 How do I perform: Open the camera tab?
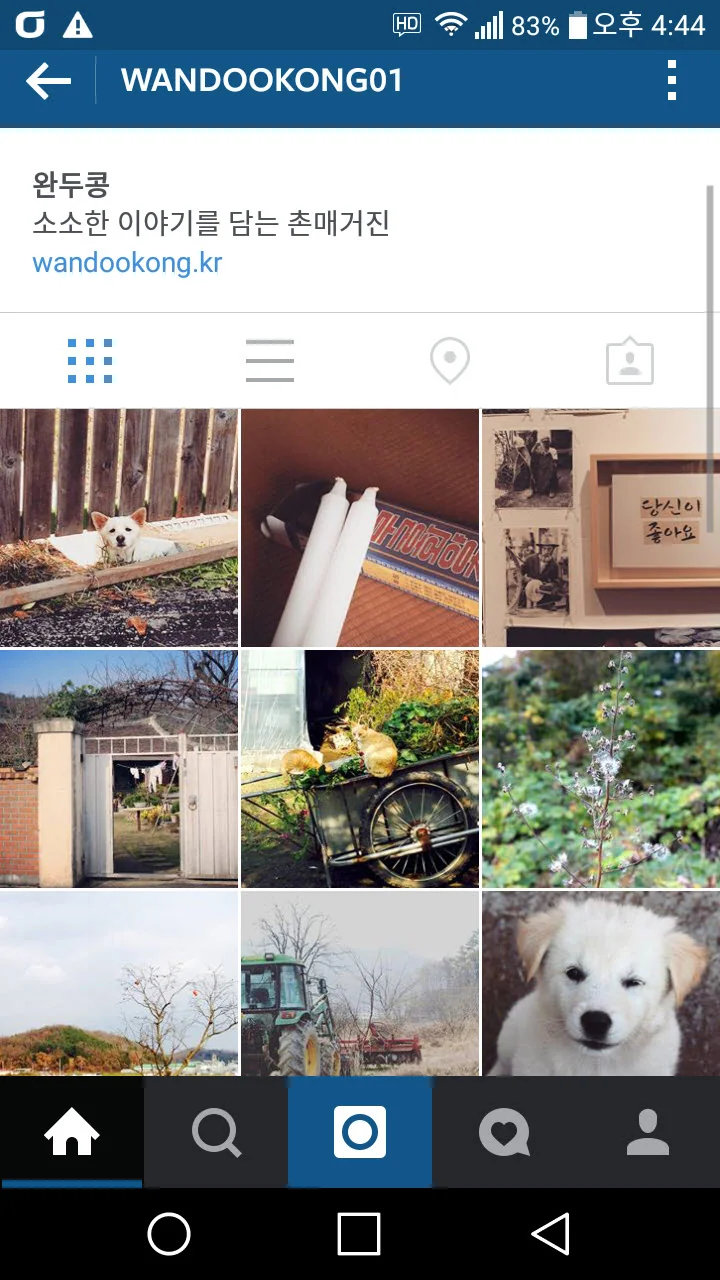click(x=360, y=1133)
